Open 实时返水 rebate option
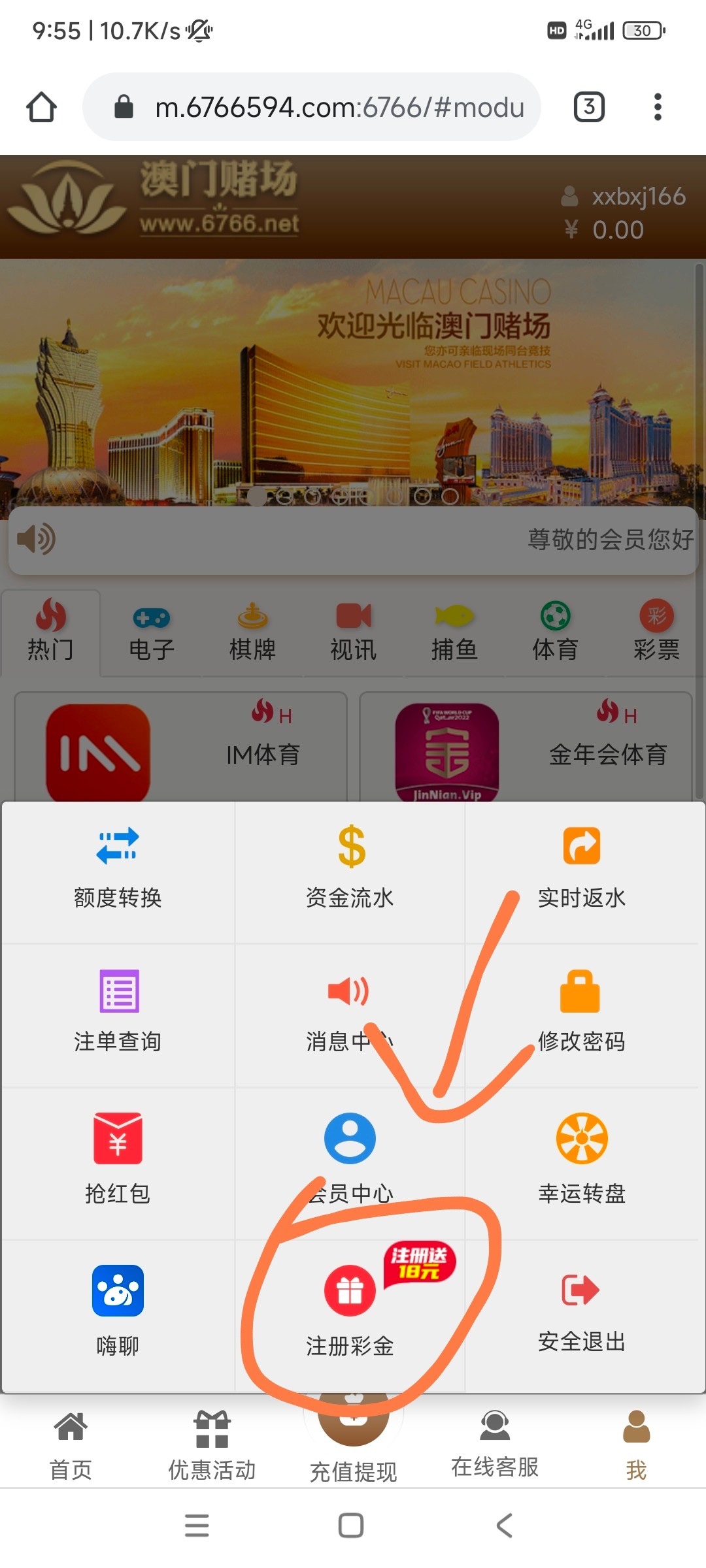Screen dimensions: 706x1568 click(x=581, y=869)
